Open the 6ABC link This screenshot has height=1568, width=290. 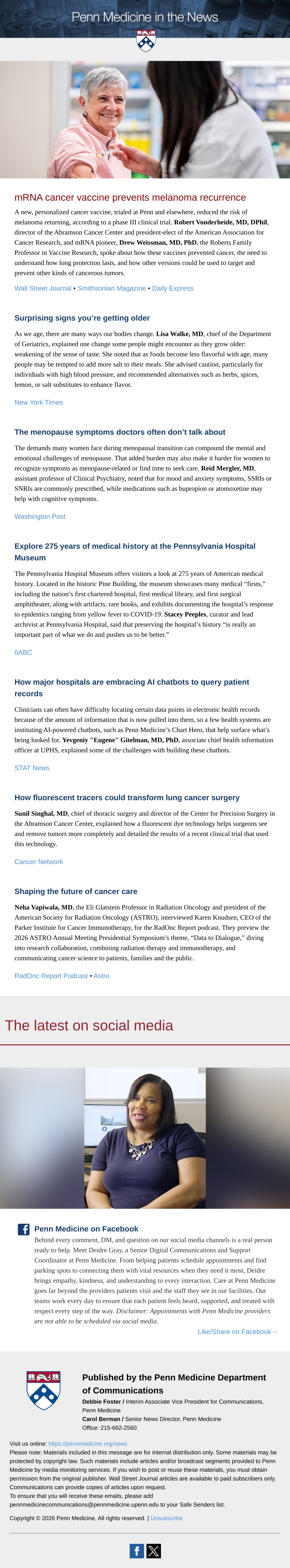tap(23, 652)
